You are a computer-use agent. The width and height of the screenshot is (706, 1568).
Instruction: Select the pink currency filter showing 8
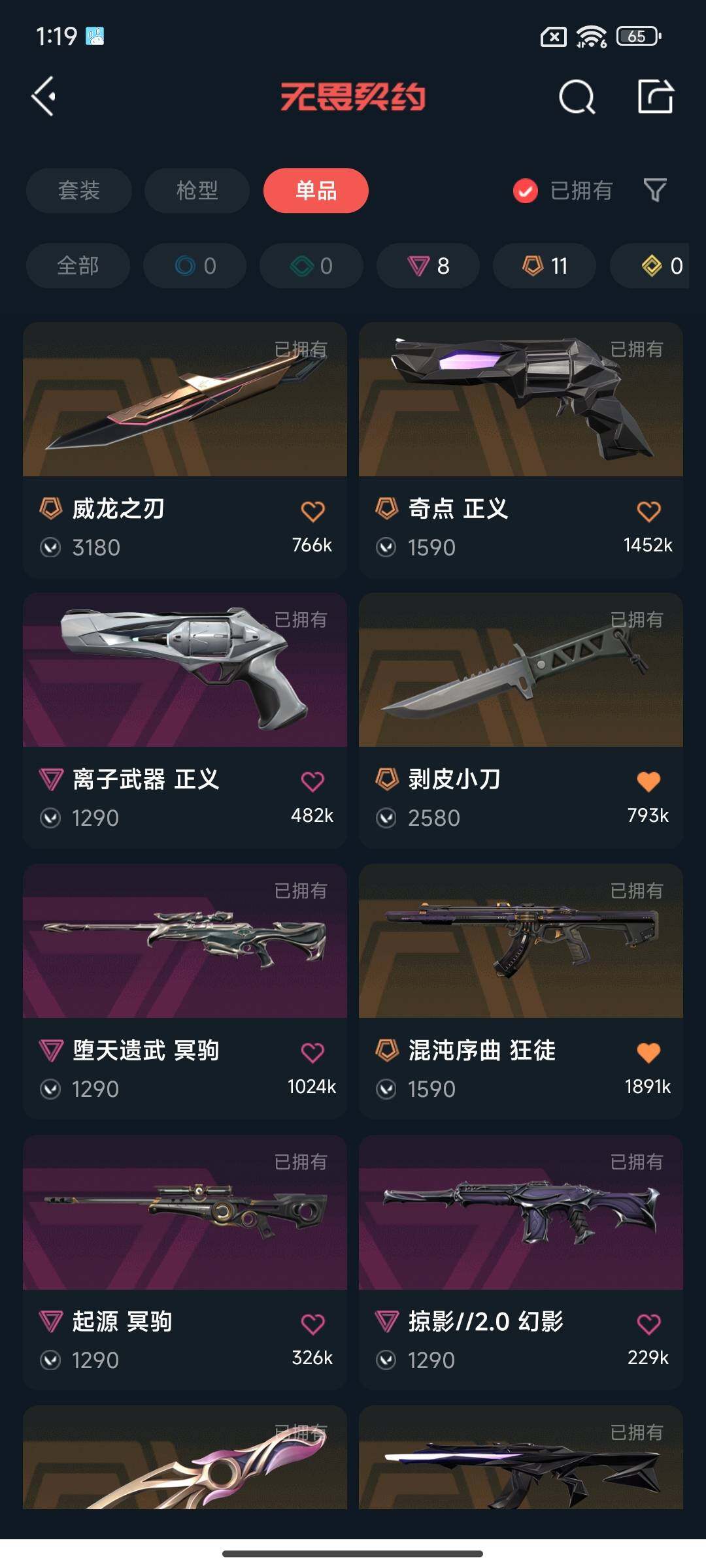click(428, 266)
